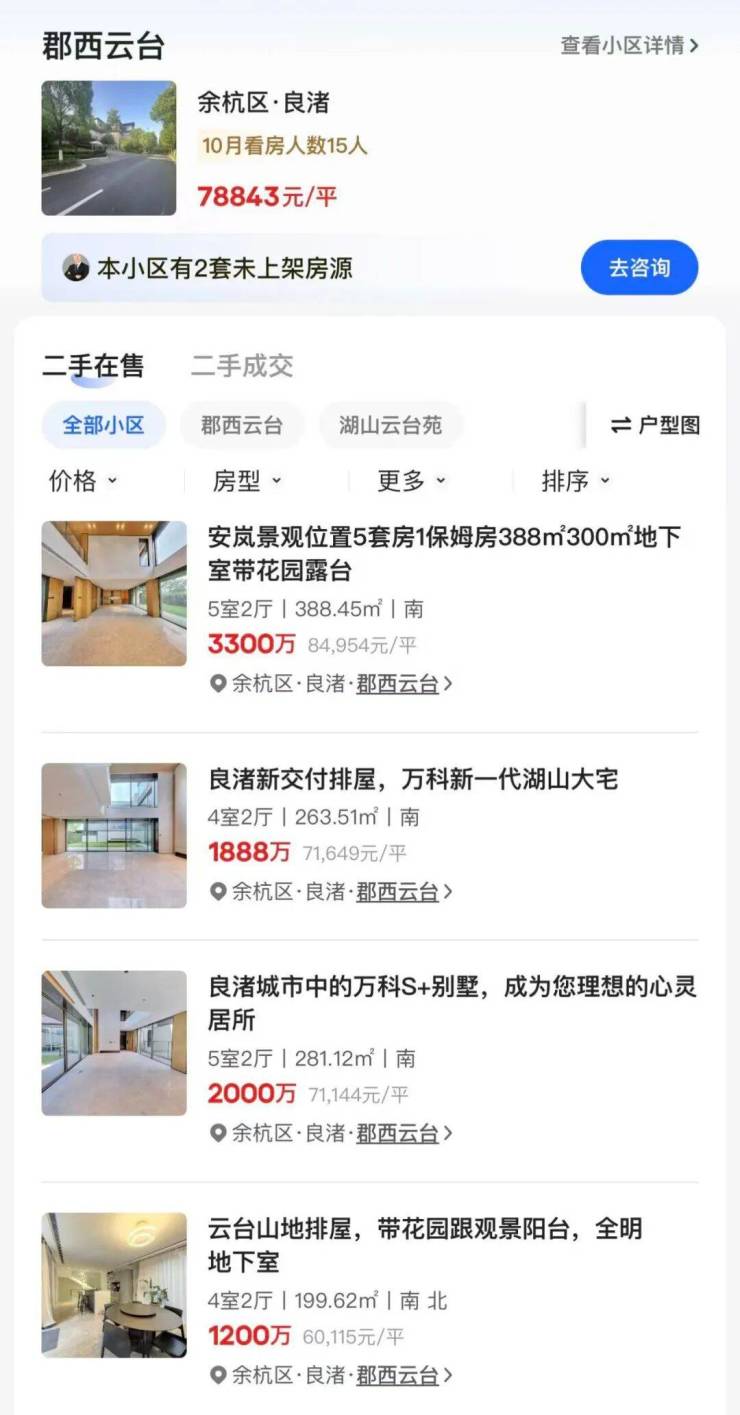Switch to 二手成交 tab
The width and height of the screenshot is (740, 1415).
(242, 366)
